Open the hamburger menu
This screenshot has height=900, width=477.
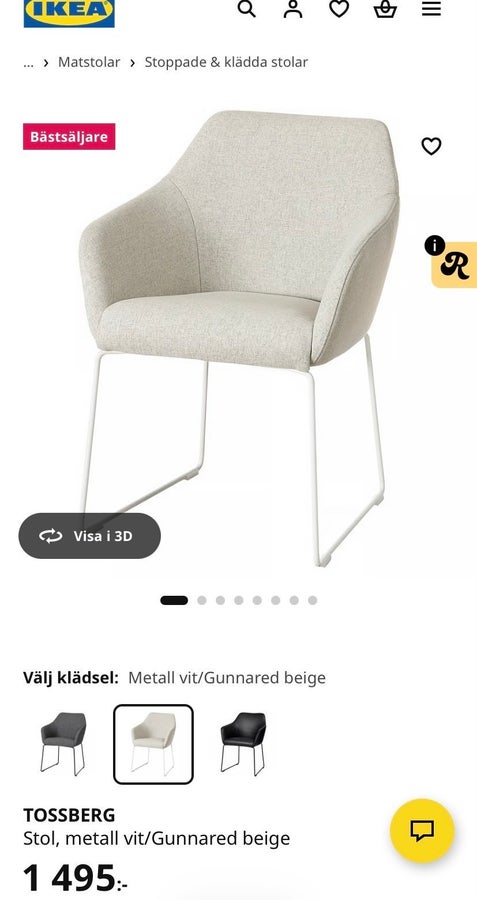(x=431, y=8)
